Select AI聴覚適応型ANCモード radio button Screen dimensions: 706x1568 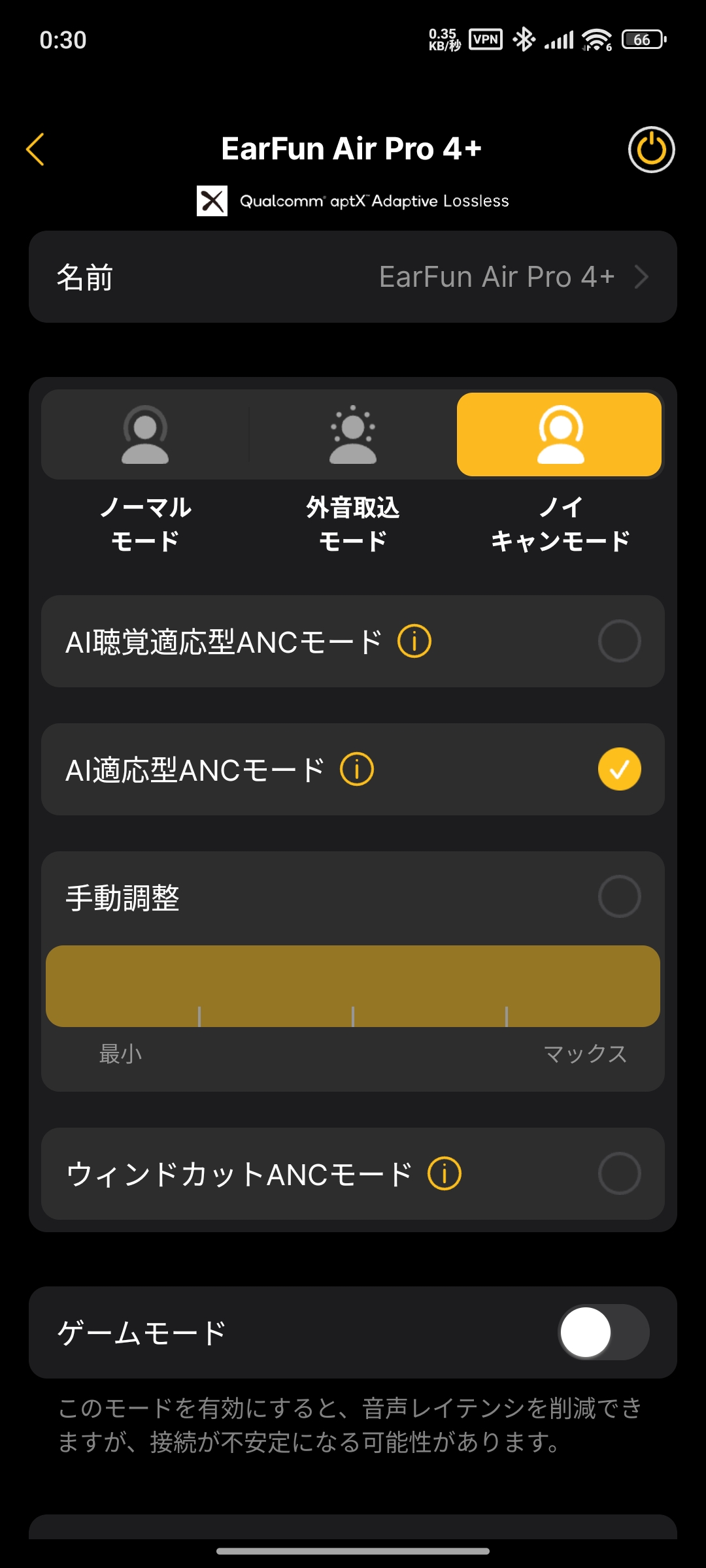[619, 641]
